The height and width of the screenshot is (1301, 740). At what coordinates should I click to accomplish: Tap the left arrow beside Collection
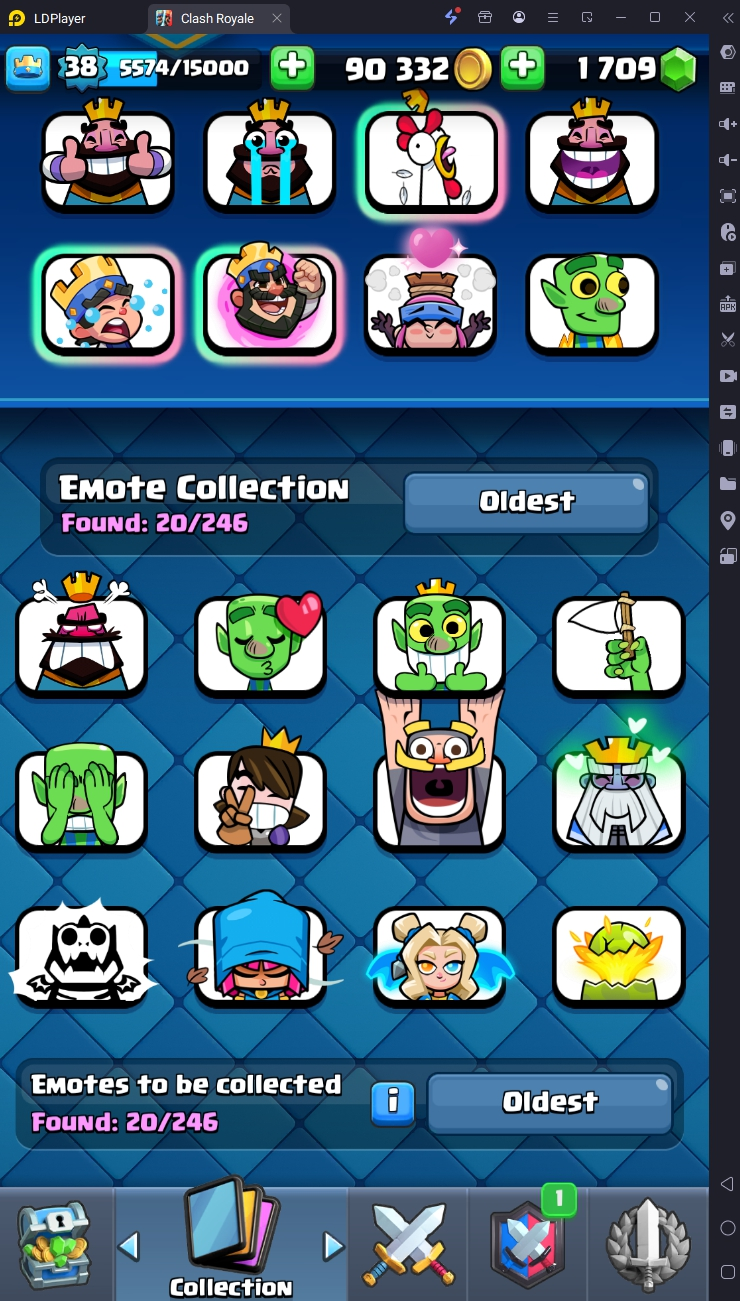click(x=129, y=1246)
